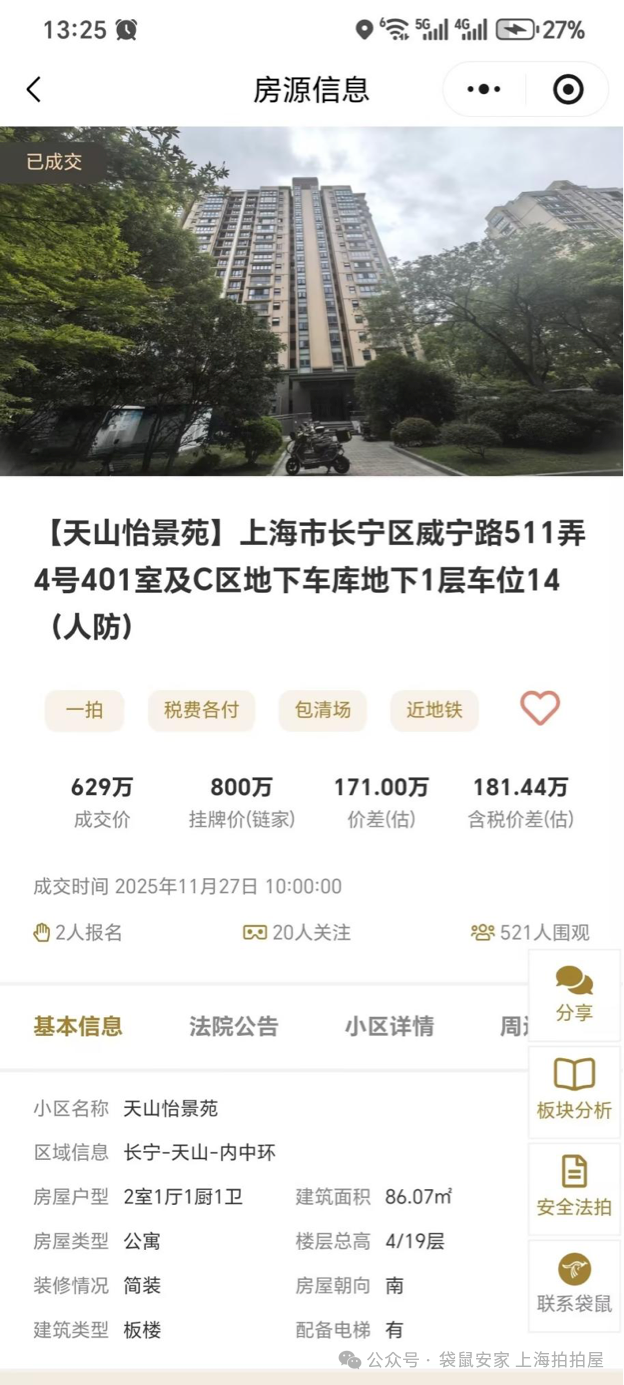The height and width of the screenshot is (1385, 624).
Task: Tap the 近地铁 tag chip
Action: [x=434, y=711]
